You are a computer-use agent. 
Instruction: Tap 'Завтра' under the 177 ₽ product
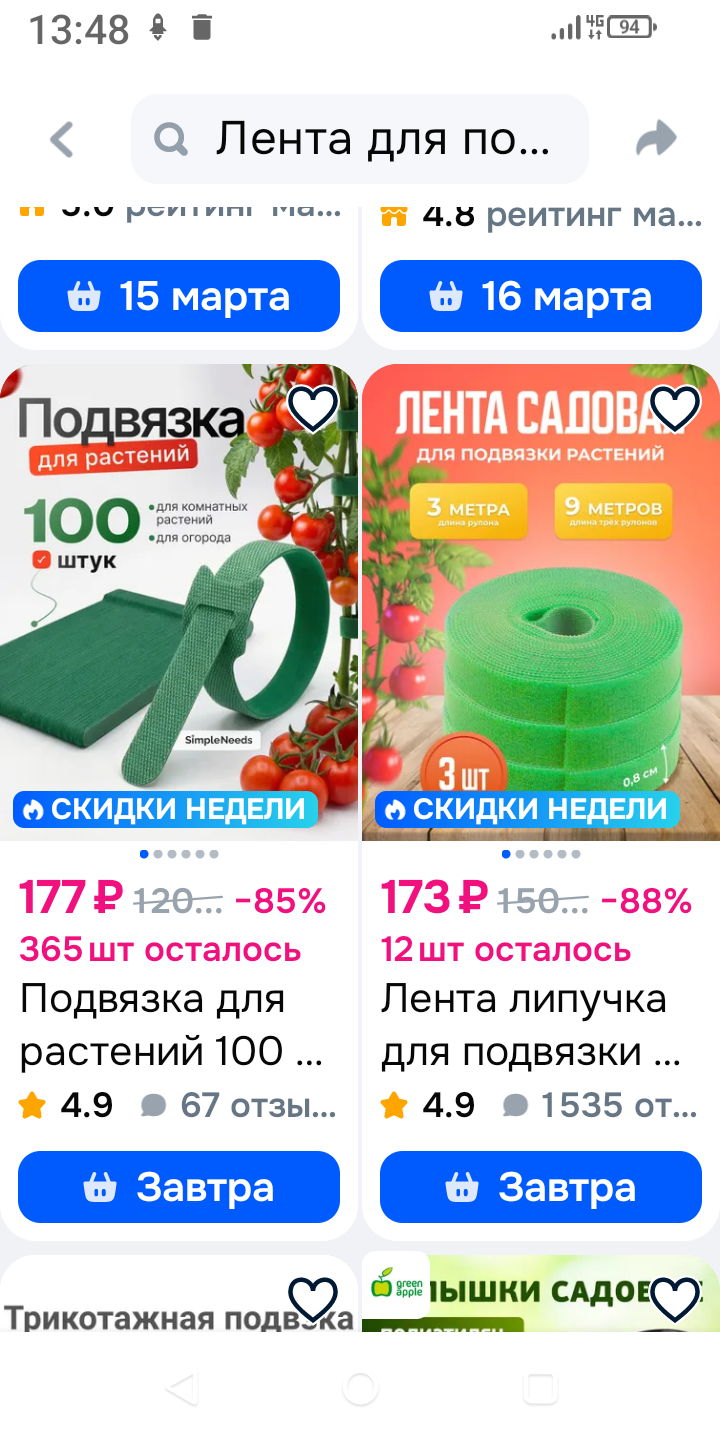(x=179, y=1187)
